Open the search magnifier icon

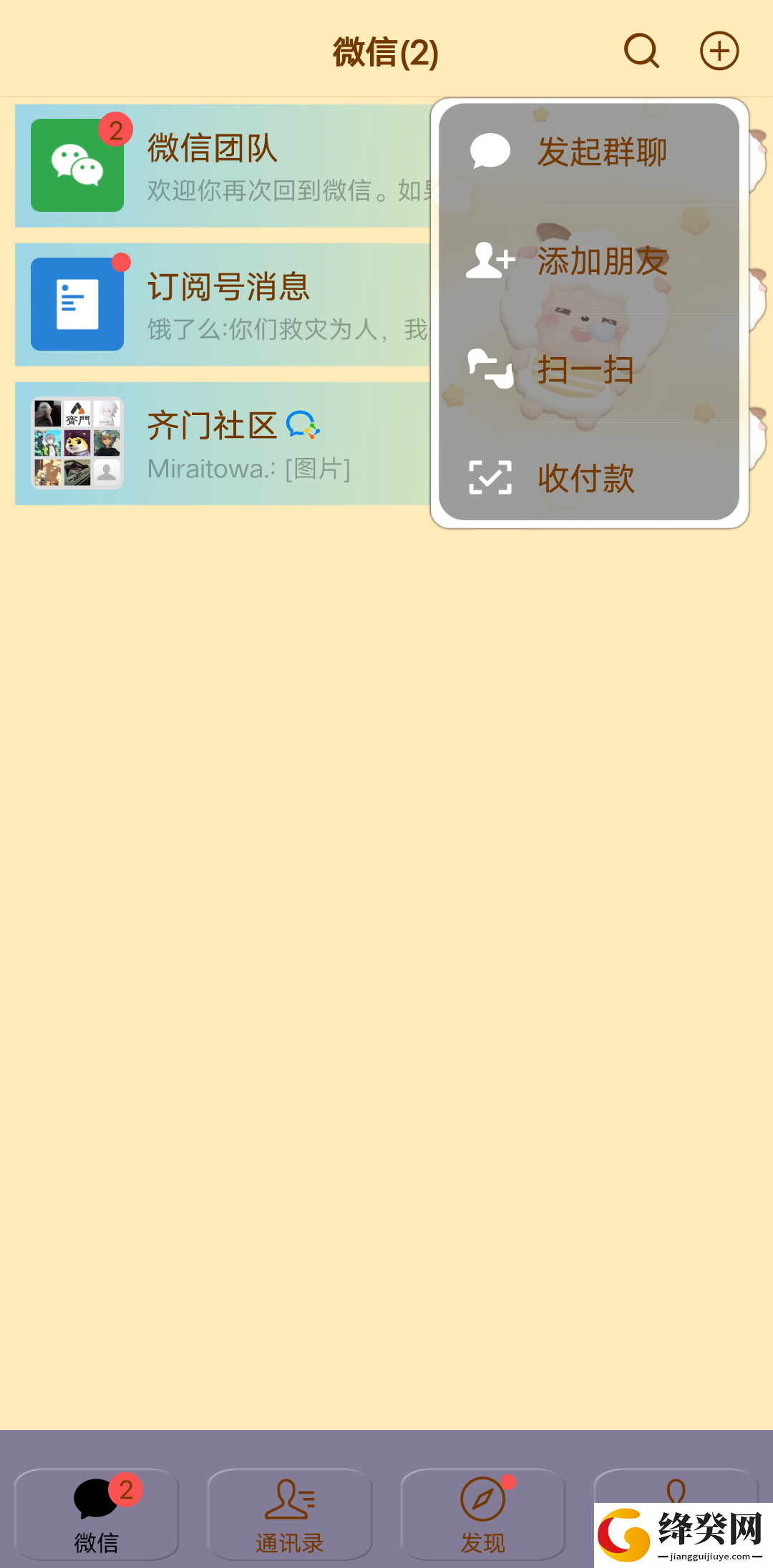coord(641,51)
